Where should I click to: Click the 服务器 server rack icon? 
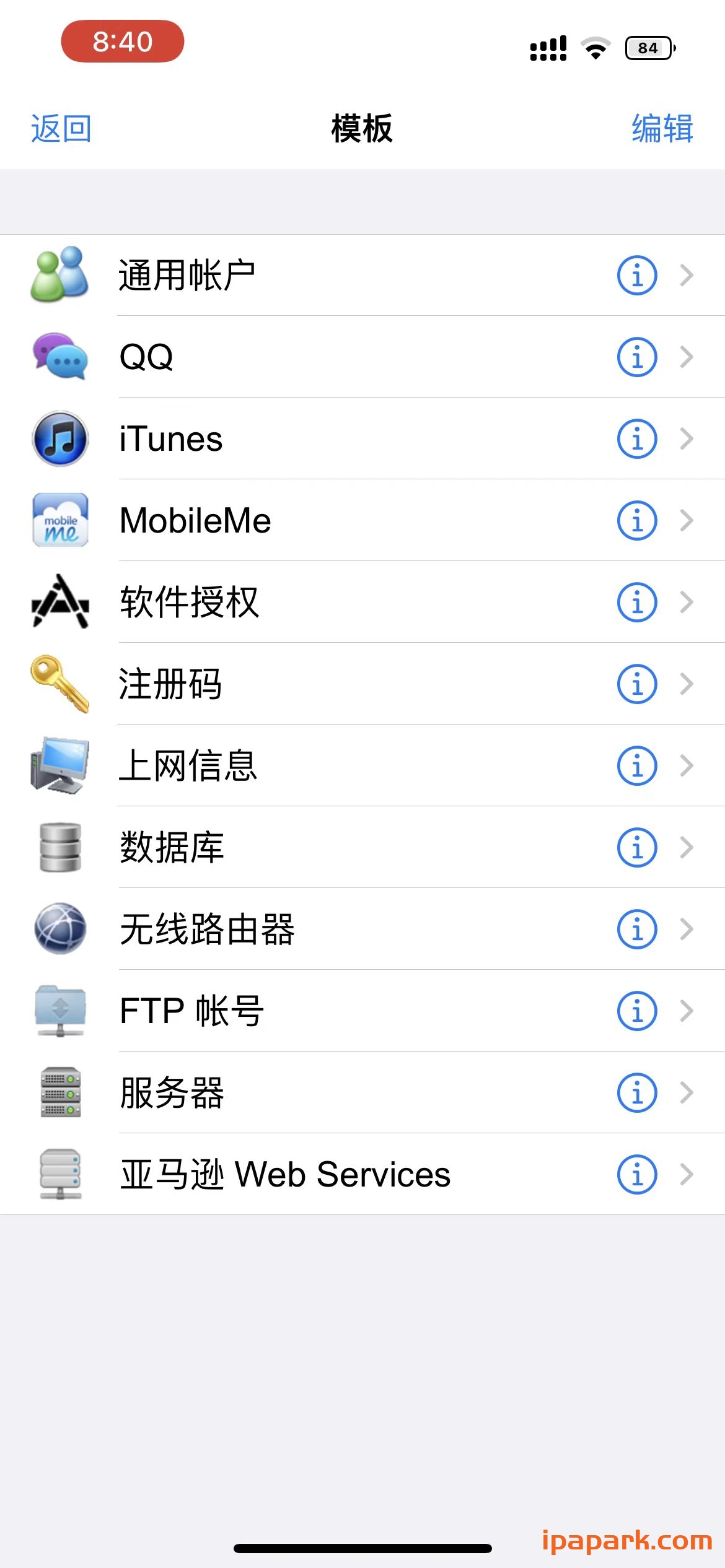[59, 1092]
